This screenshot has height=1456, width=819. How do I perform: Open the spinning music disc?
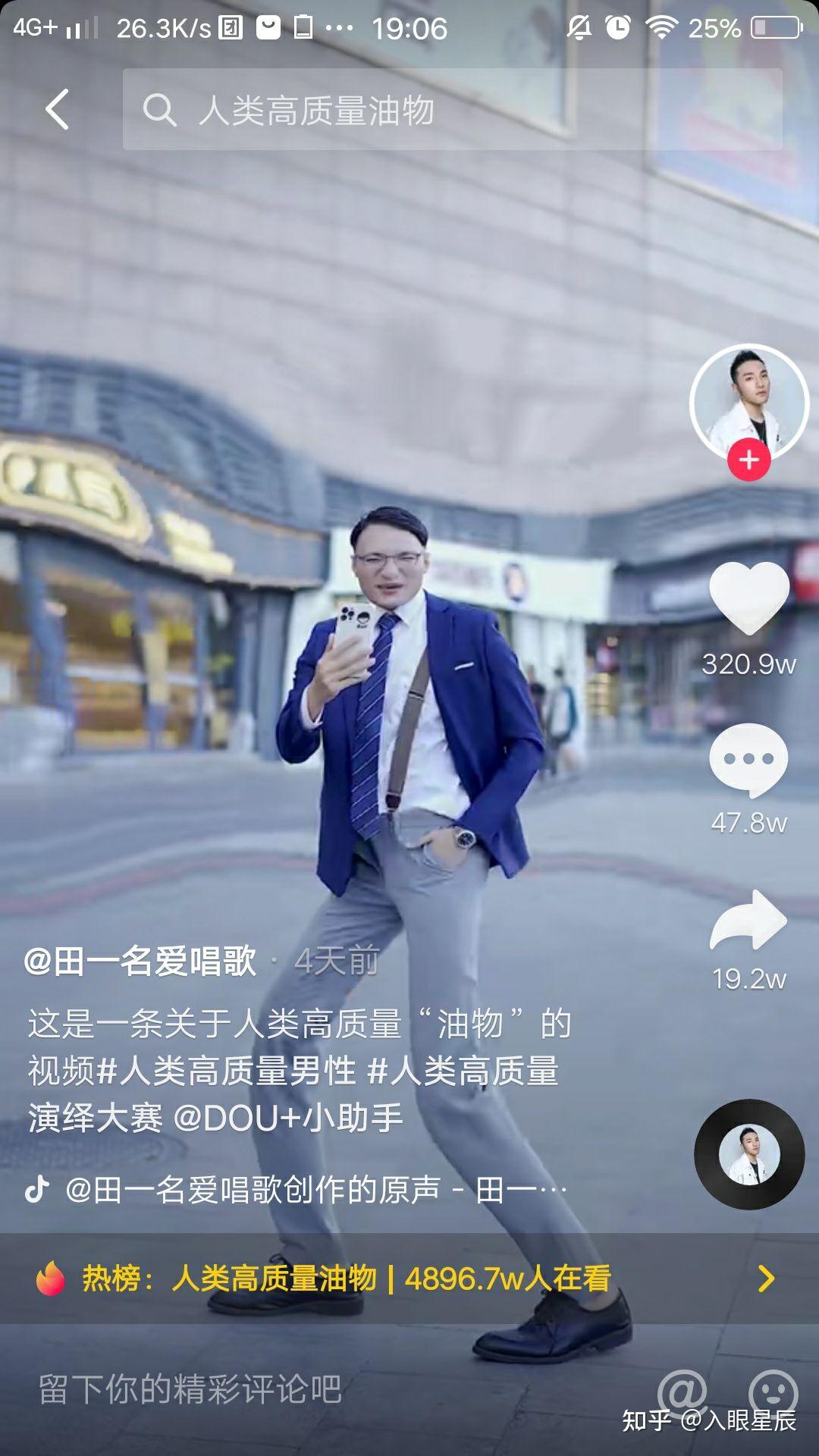click(x=748, y=1153)
